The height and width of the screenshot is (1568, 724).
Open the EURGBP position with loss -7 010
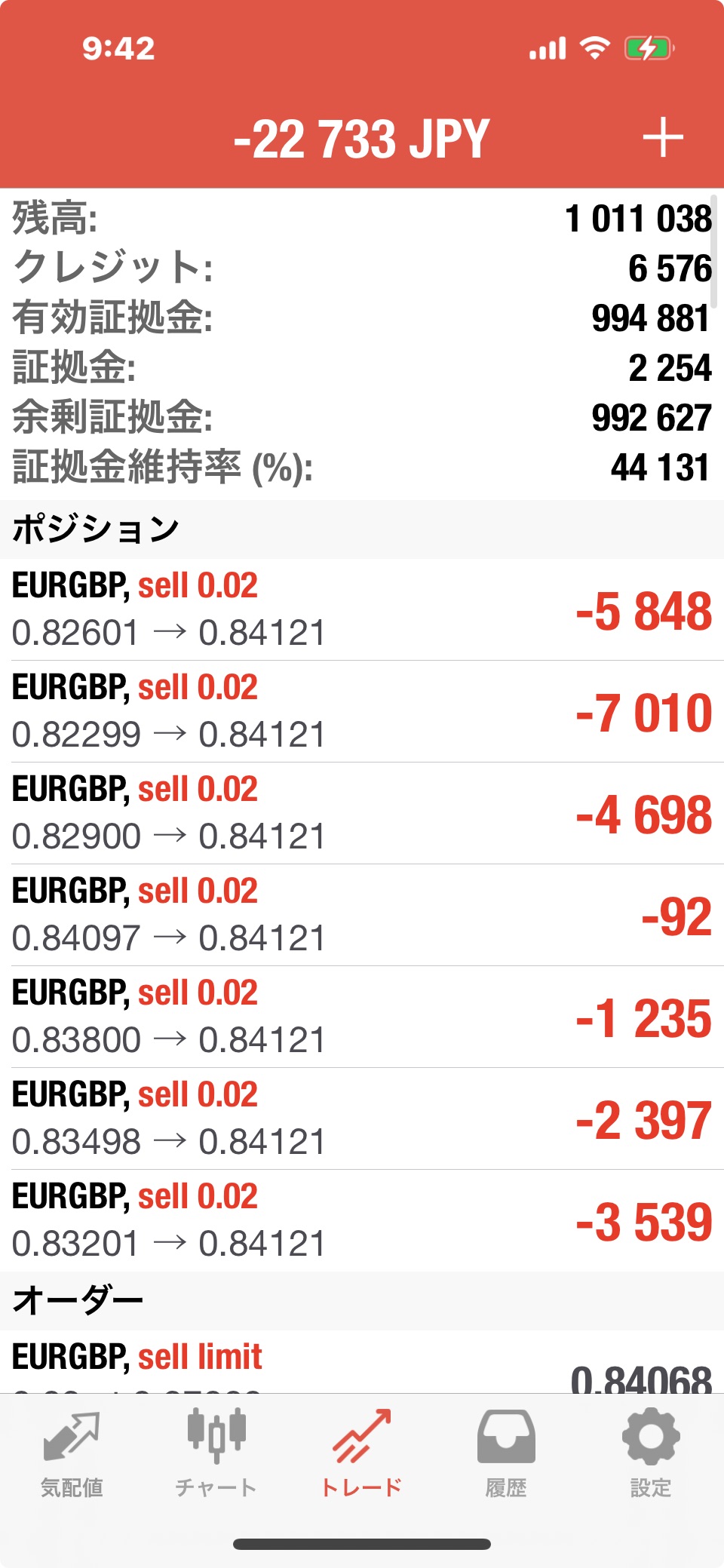pyautogui.click(x=362, y=711)
